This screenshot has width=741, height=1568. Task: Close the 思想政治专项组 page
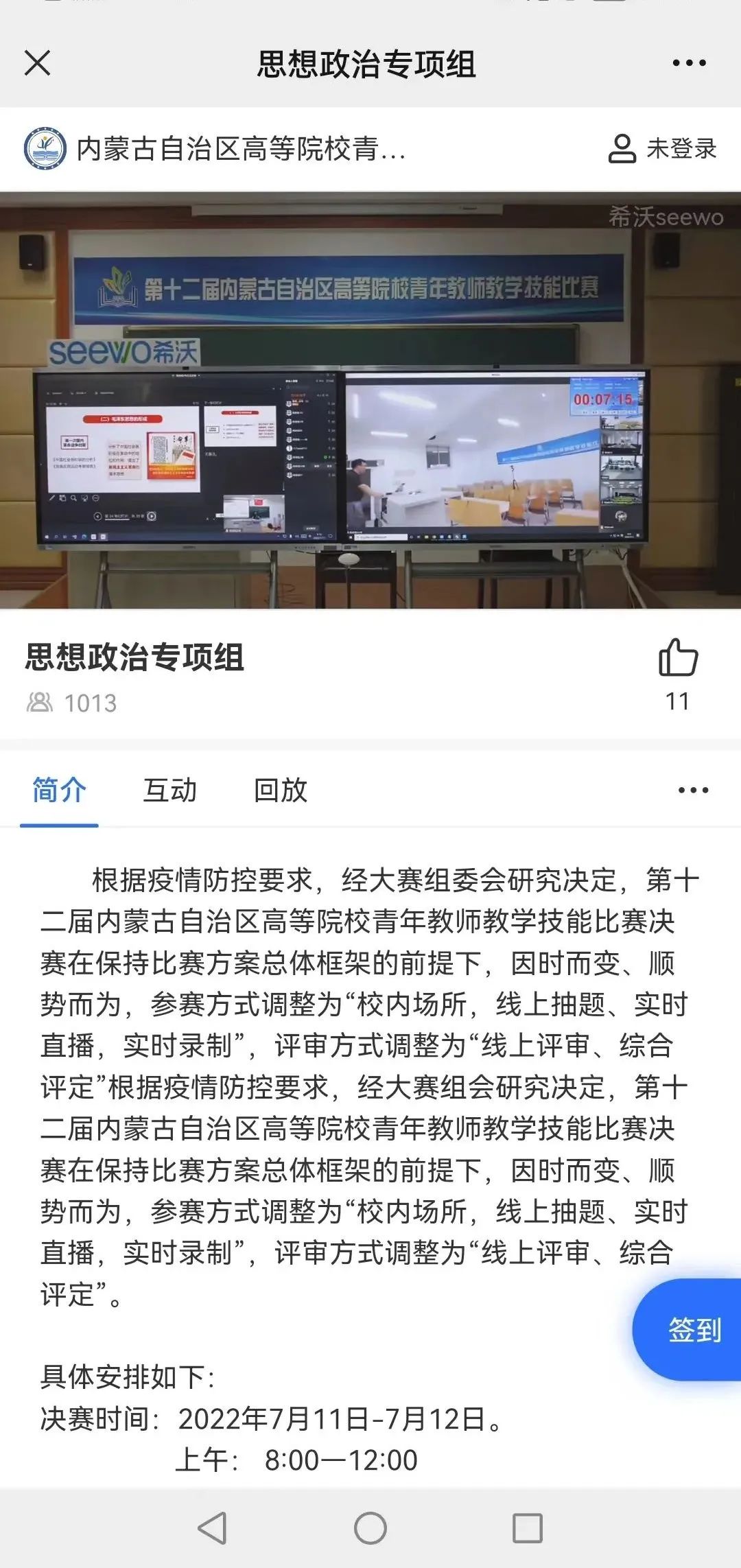coord(38,63)
